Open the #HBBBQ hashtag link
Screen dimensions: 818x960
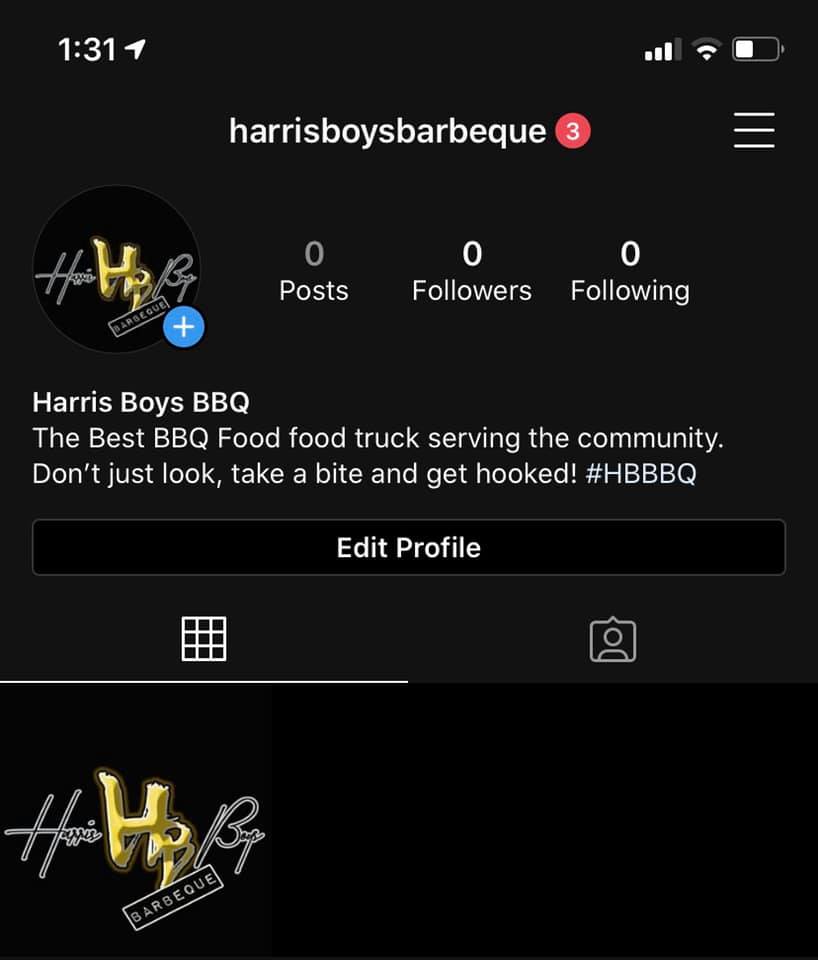coord(640,473)
